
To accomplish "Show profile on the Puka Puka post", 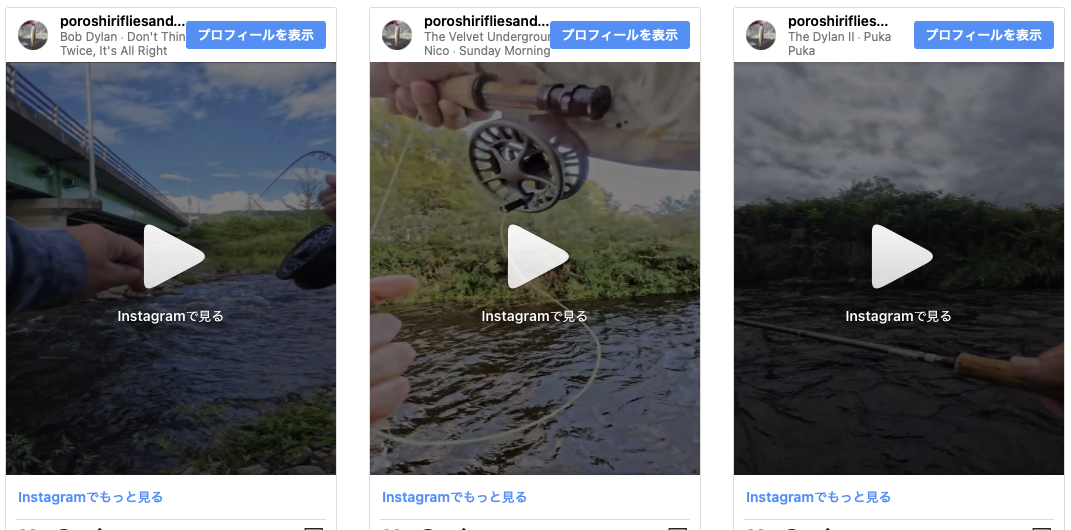I will click(983, 35).
